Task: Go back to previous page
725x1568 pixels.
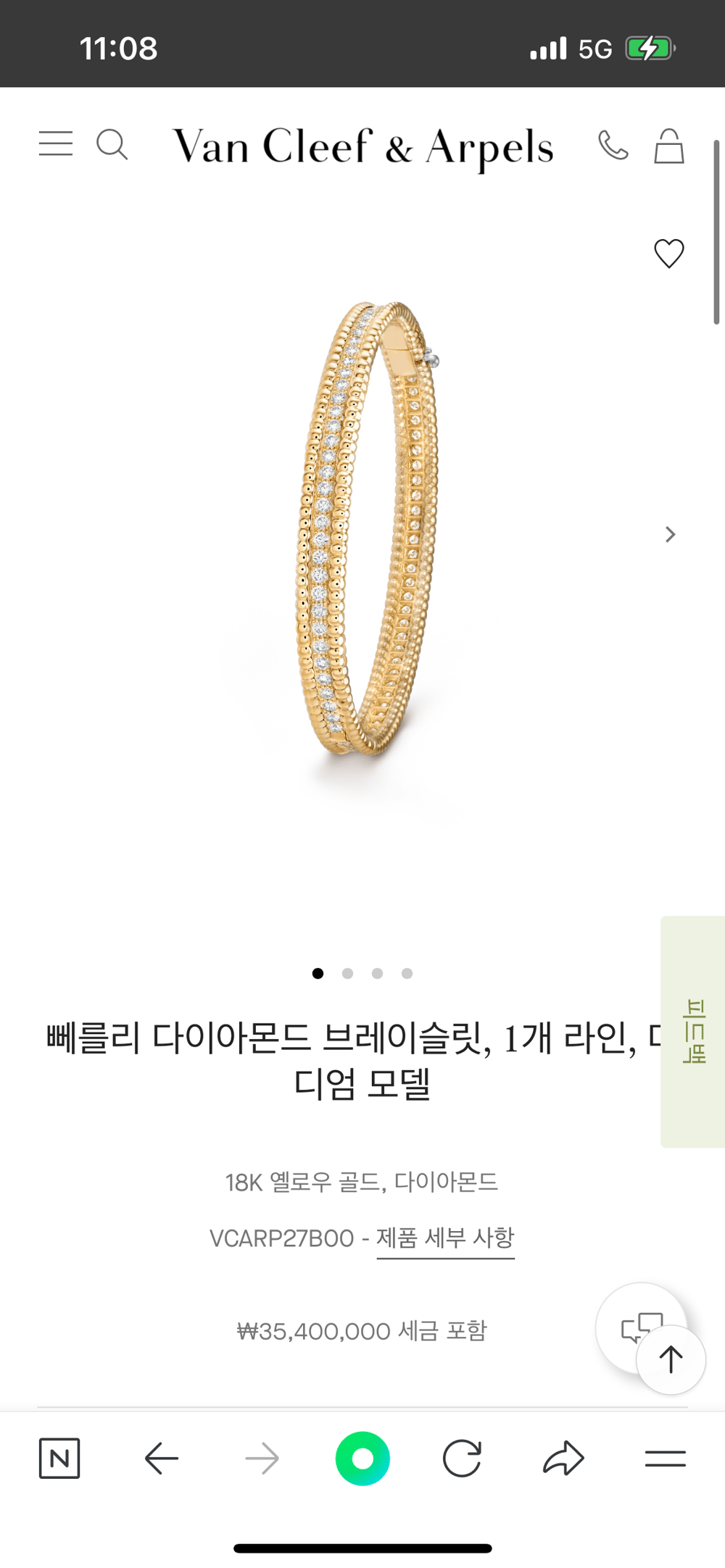Action: coord(161,1458)
